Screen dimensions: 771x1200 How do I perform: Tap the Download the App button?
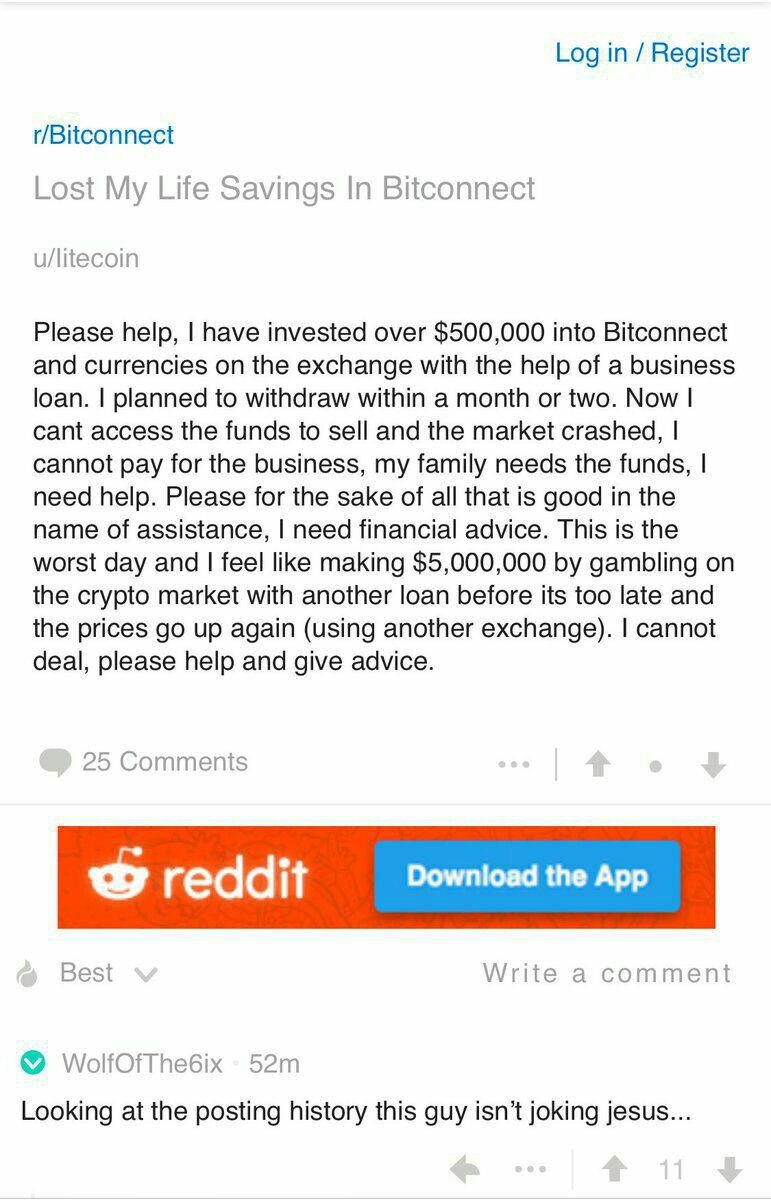click(x=527, y=876)
